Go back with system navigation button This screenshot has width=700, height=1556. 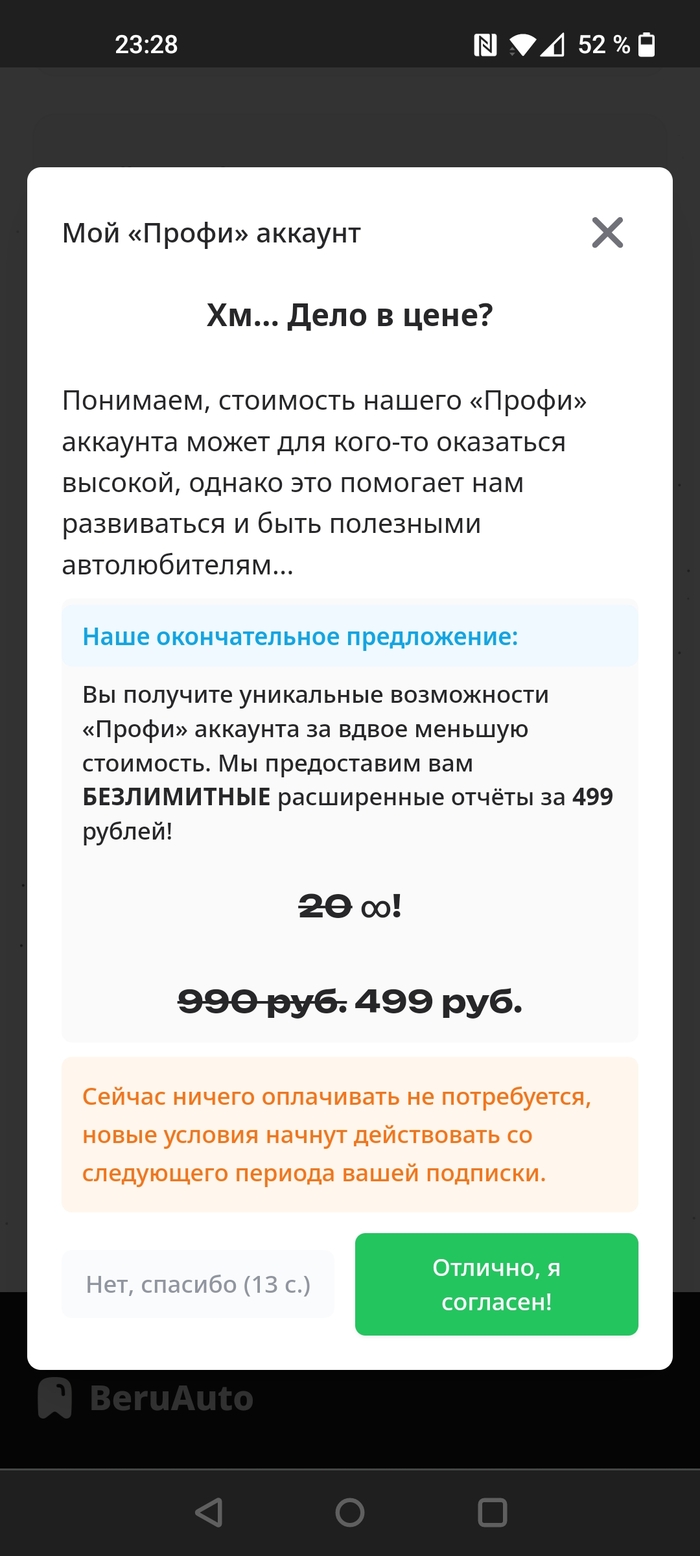(208, 1512)
